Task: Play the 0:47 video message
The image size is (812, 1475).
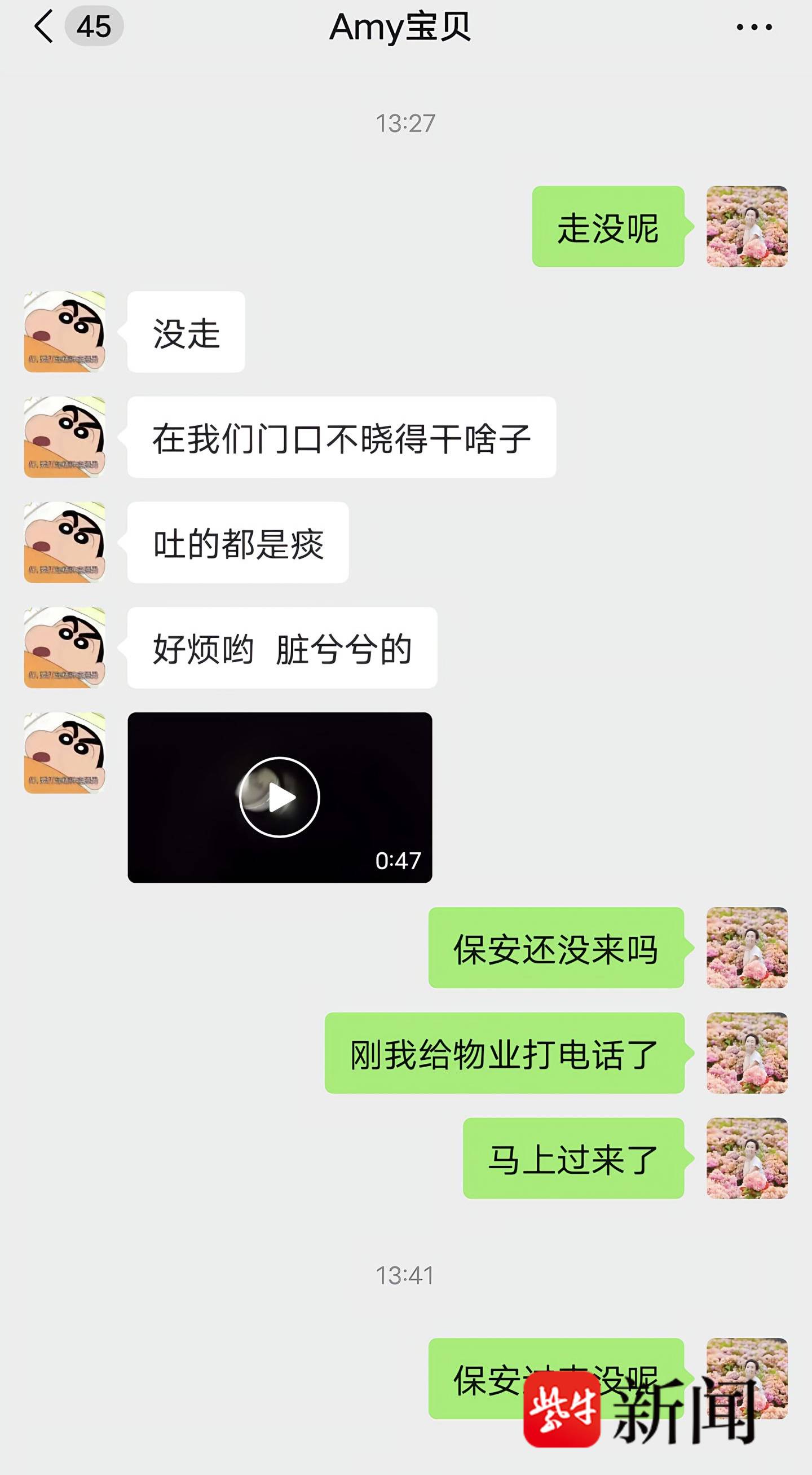Action: (x=279, y=797)
